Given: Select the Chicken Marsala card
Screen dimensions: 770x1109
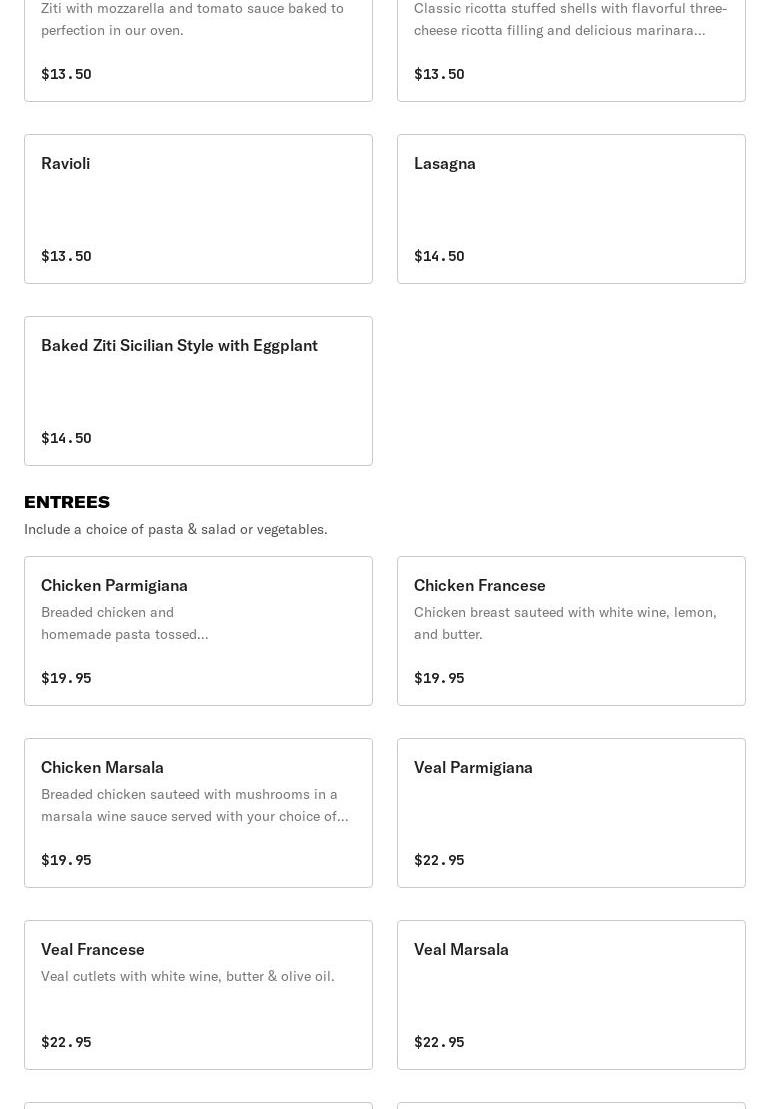Looking at the screenshot, I should point(198,812).
